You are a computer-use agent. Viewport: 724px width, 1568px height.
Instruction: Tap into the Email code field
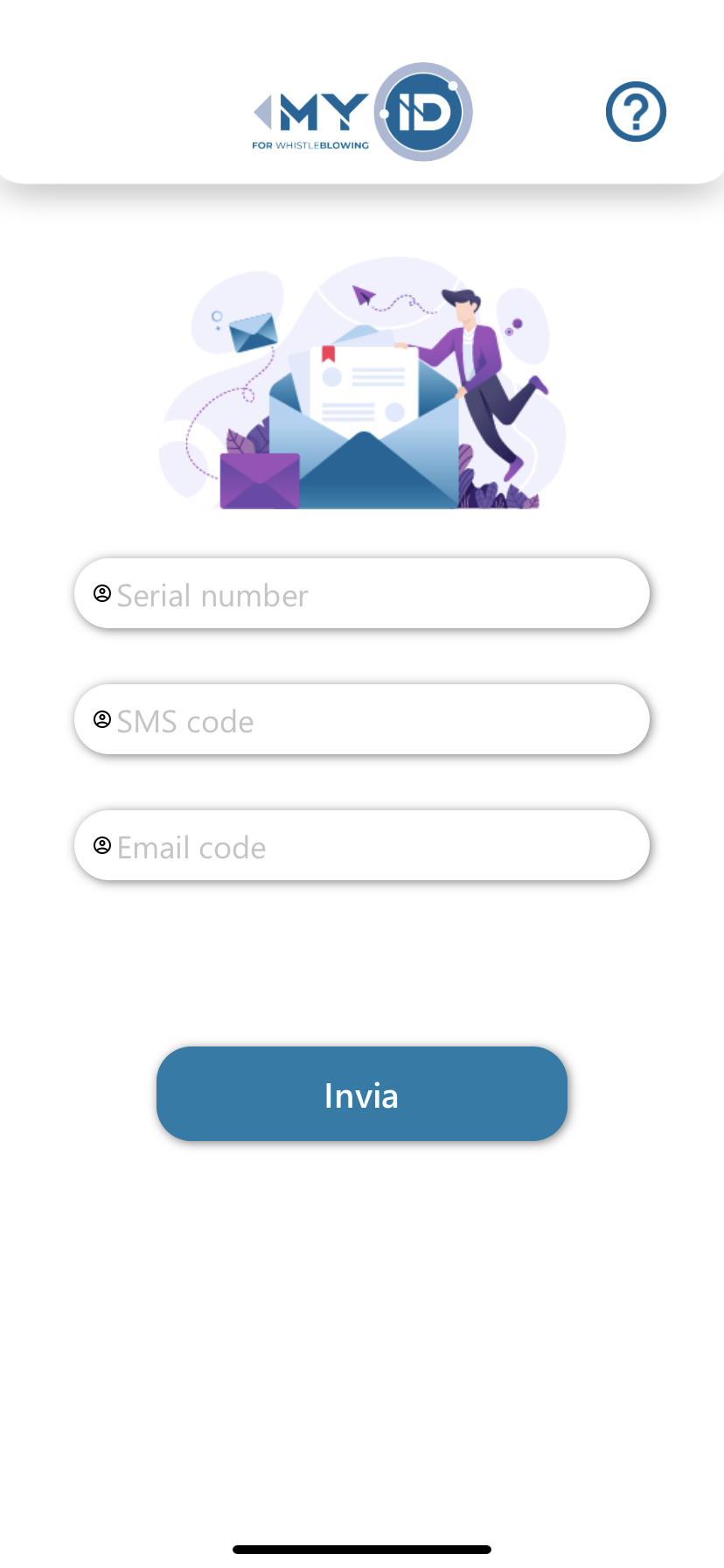click(x=362, y=846)
